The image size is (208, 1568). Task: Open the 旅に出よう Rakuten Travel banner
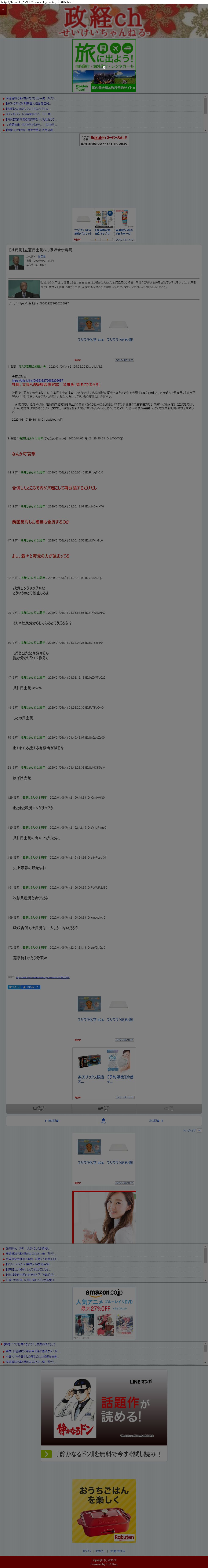104,66
